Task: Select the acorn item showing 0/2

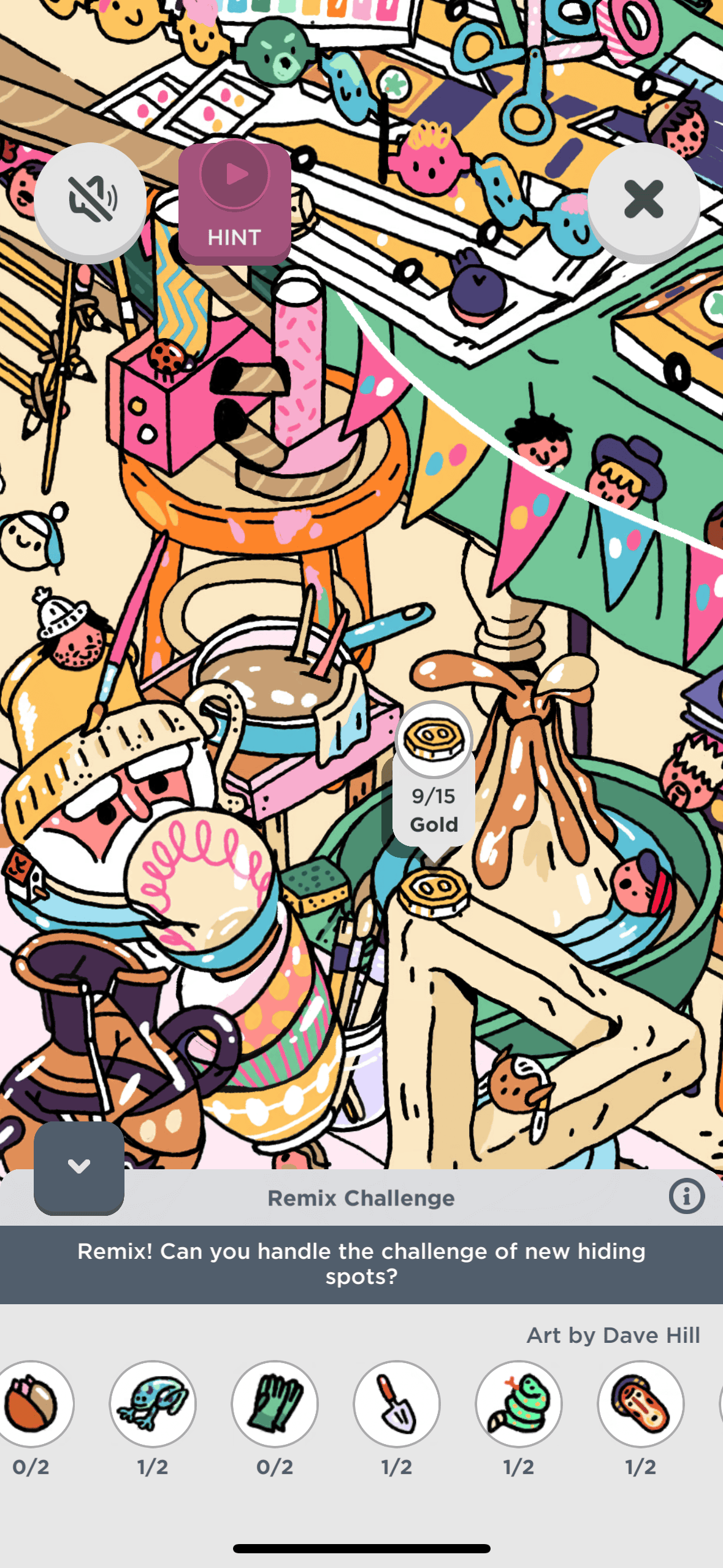Action: [x=32, y=1404]
